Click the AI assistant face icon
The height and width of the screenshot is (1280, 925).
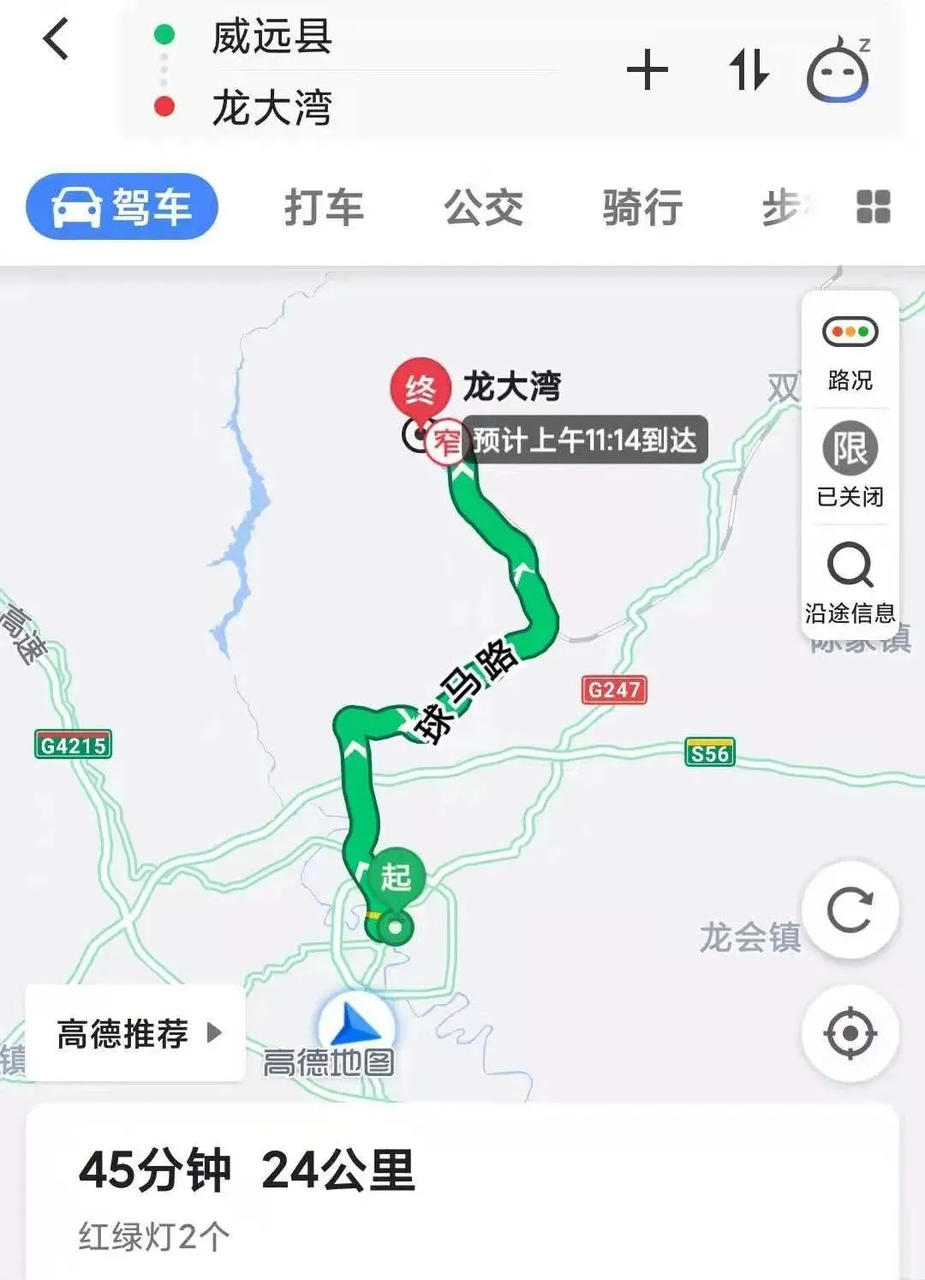[840, 70]
